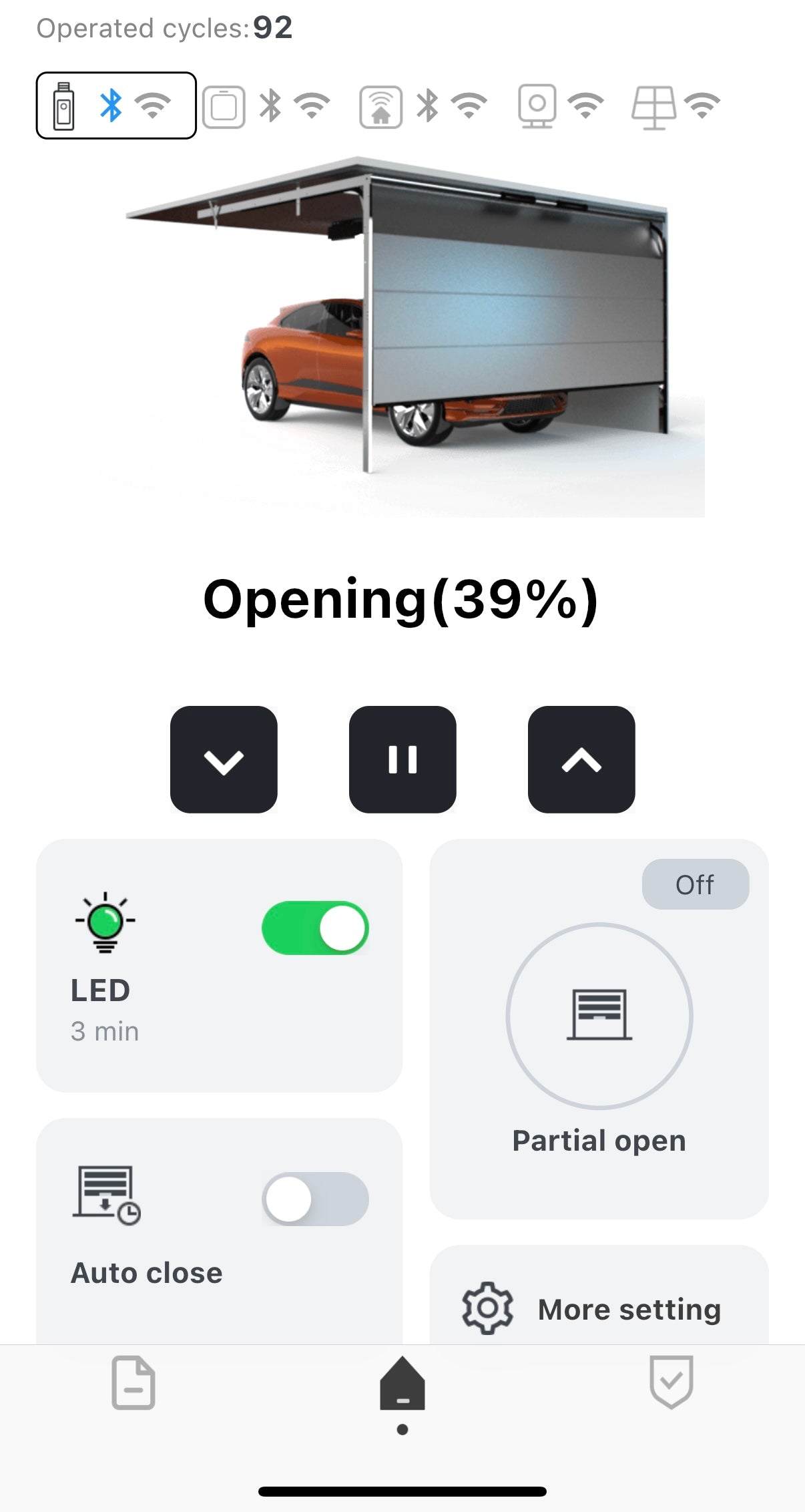Select the wall-panel device with Bluetooth and Wi-Fi
Image resolution: width=805 pixels, height=1512 pixels.
pos(224,106)
